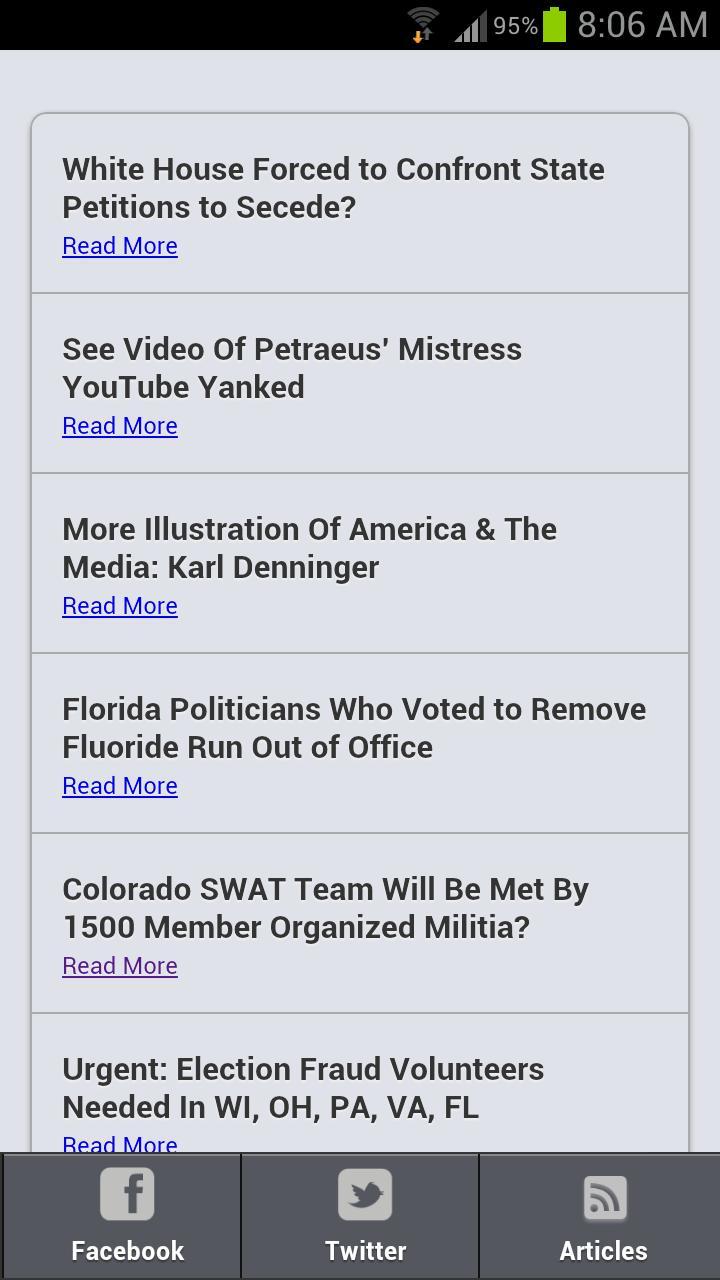Select the Petraeus mistress YouTube headline
Screen dimensions: 720x1280
[292, 367]
